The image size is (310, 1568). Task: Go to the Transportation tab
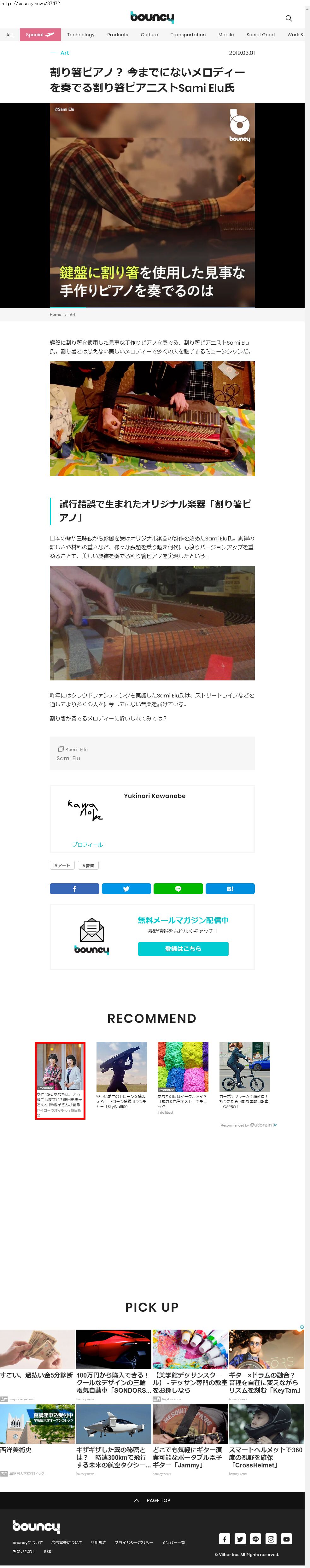[188, 35]
